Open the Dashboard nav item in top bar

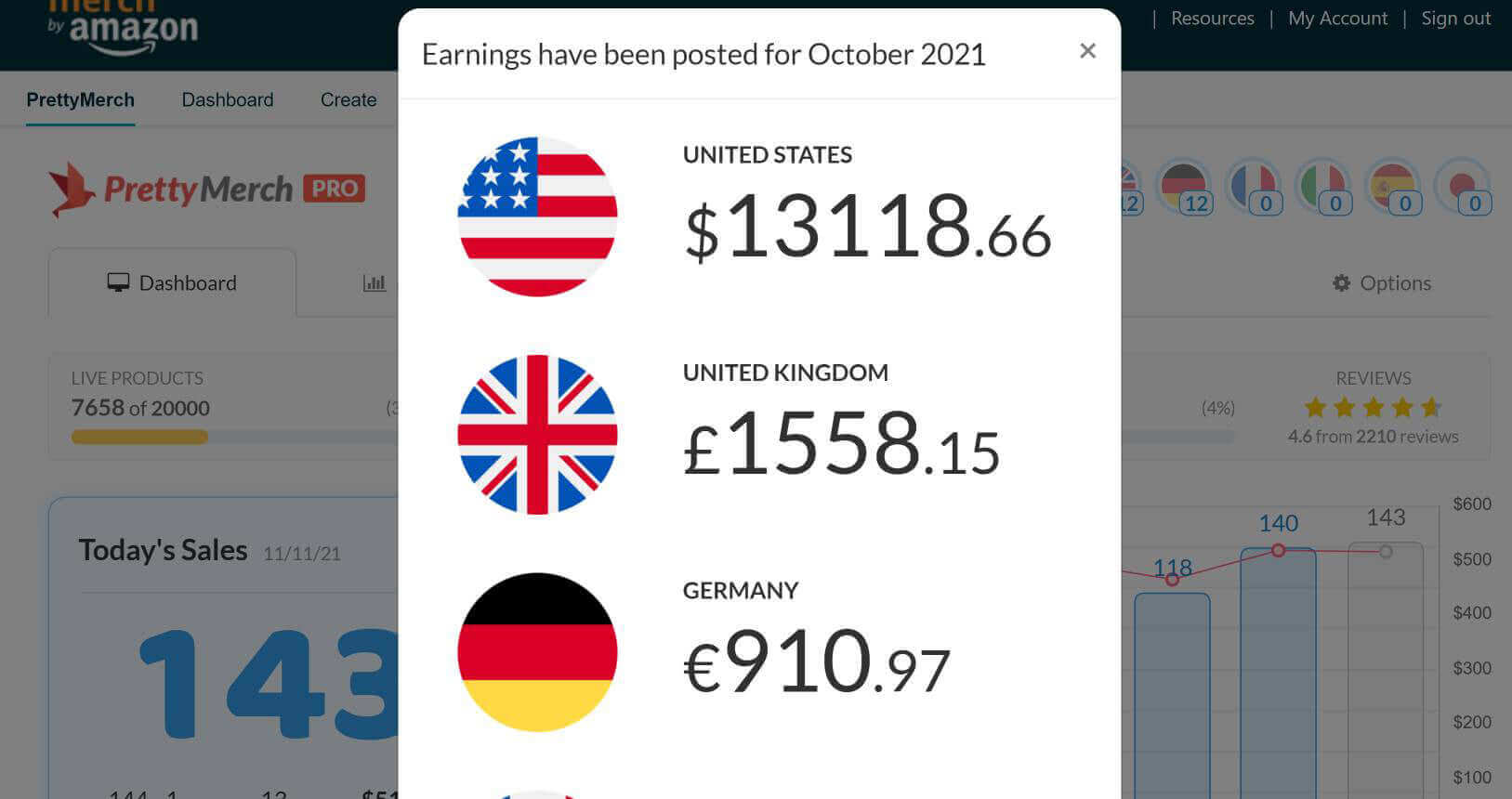pyautogui.click(x=227, y=99)
